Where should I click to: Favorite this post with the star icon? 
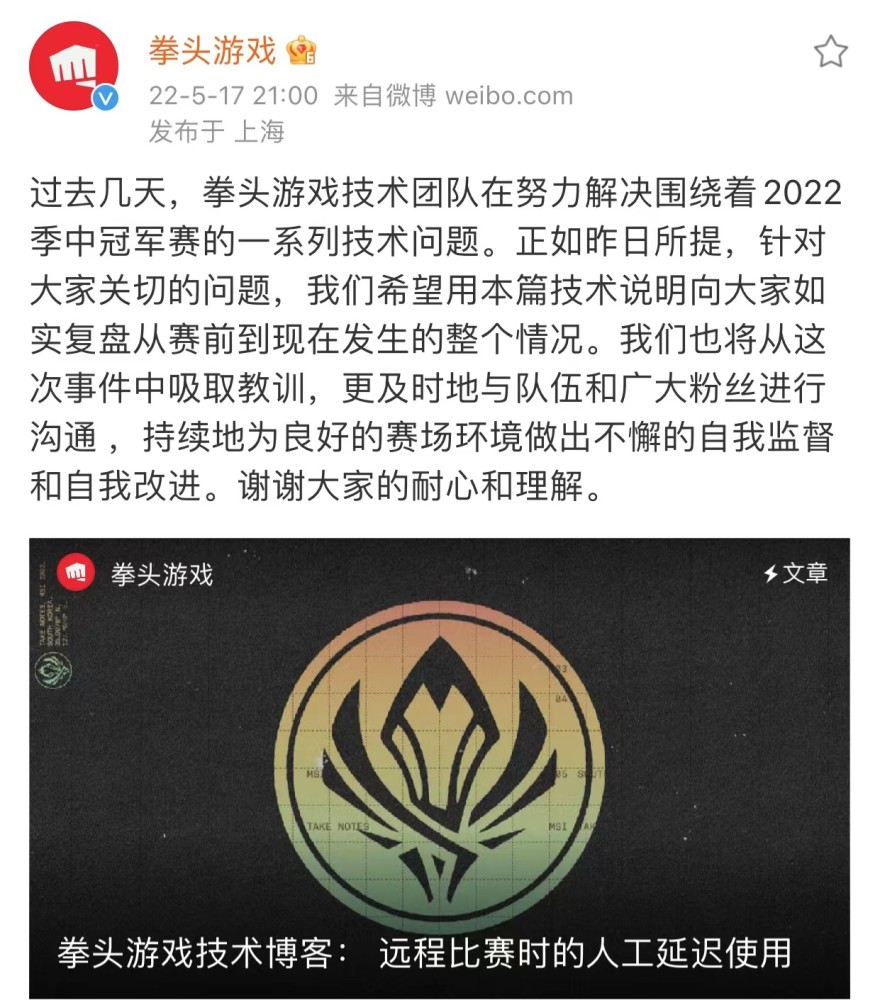tap(829, 52)
